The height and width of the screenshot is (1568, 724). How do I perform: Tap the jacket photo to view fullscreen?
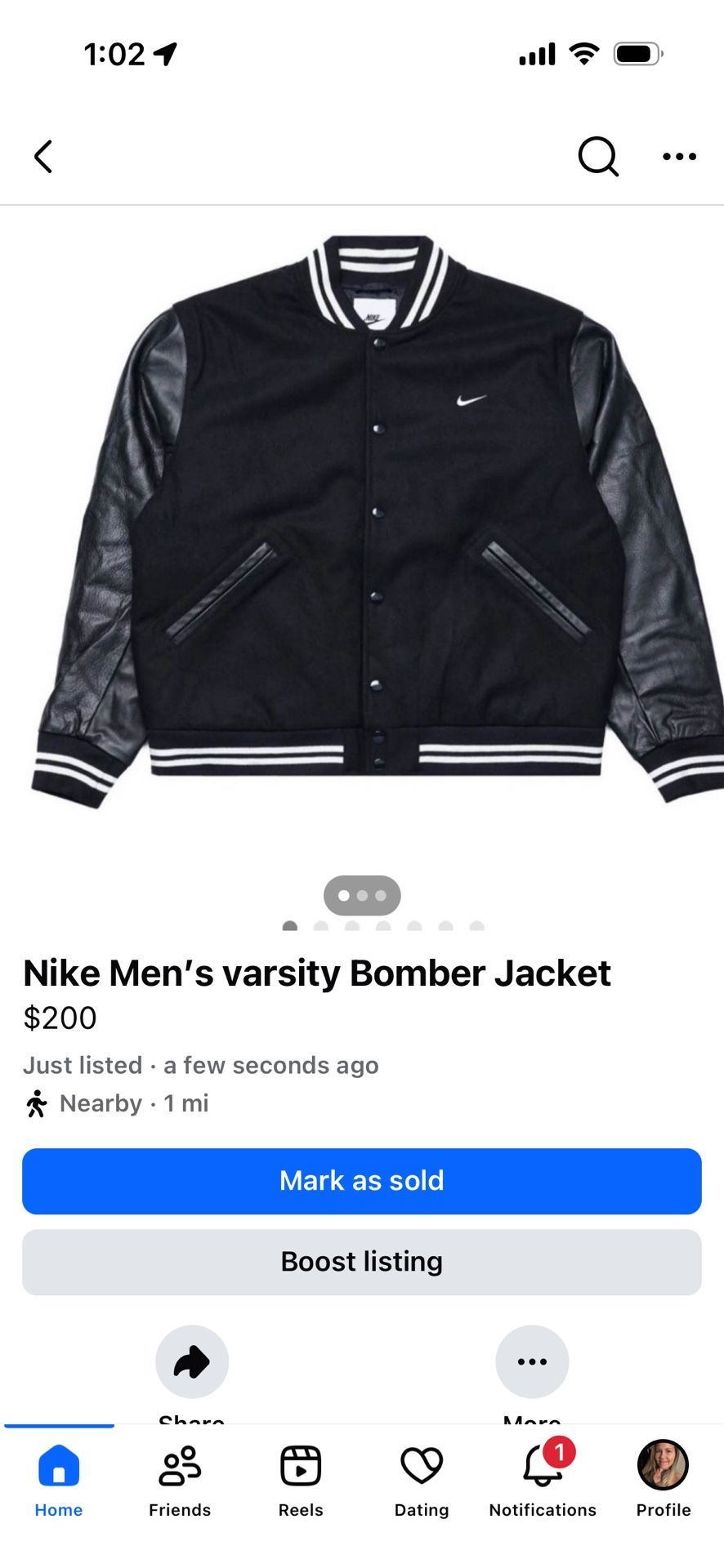point(362,514)
